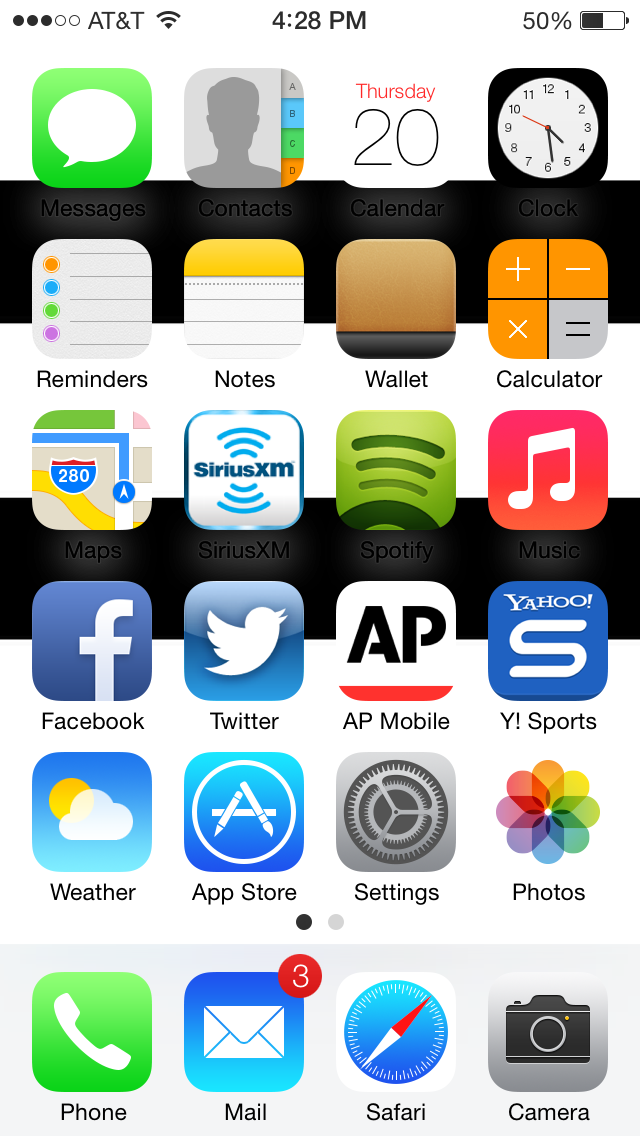This screenshot has height=1136, width=640.
Task: Launch the Contacts app
Action: [x=244, y=128]
